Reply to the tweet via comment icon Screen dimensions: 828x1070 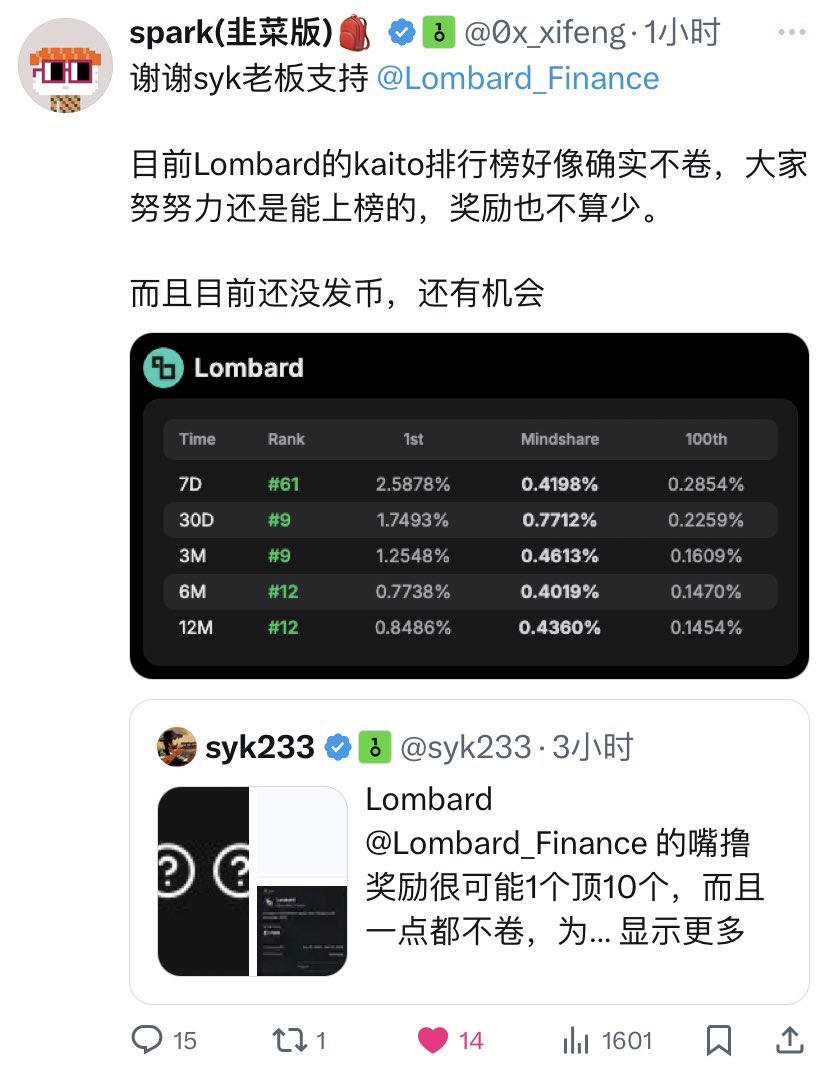coord(148,1040)
